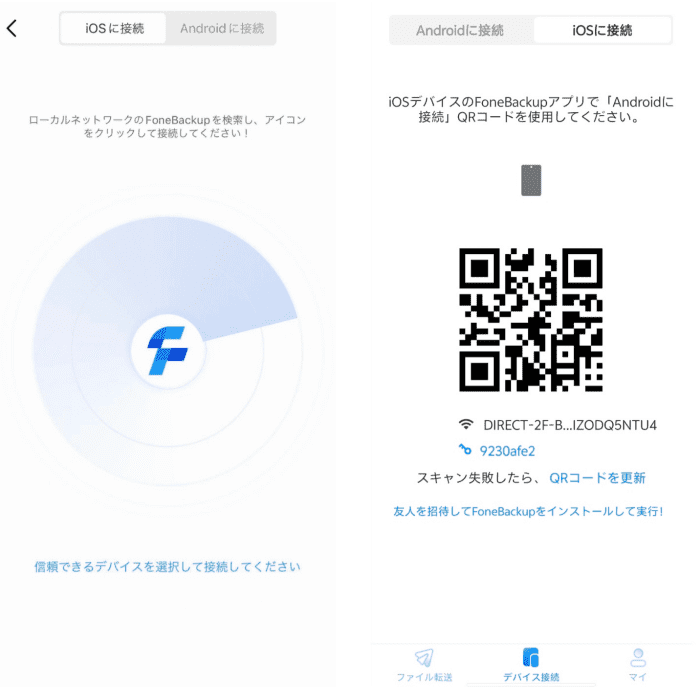Select Androidに接続 tab above the QR code

click(x=461, y=30)
